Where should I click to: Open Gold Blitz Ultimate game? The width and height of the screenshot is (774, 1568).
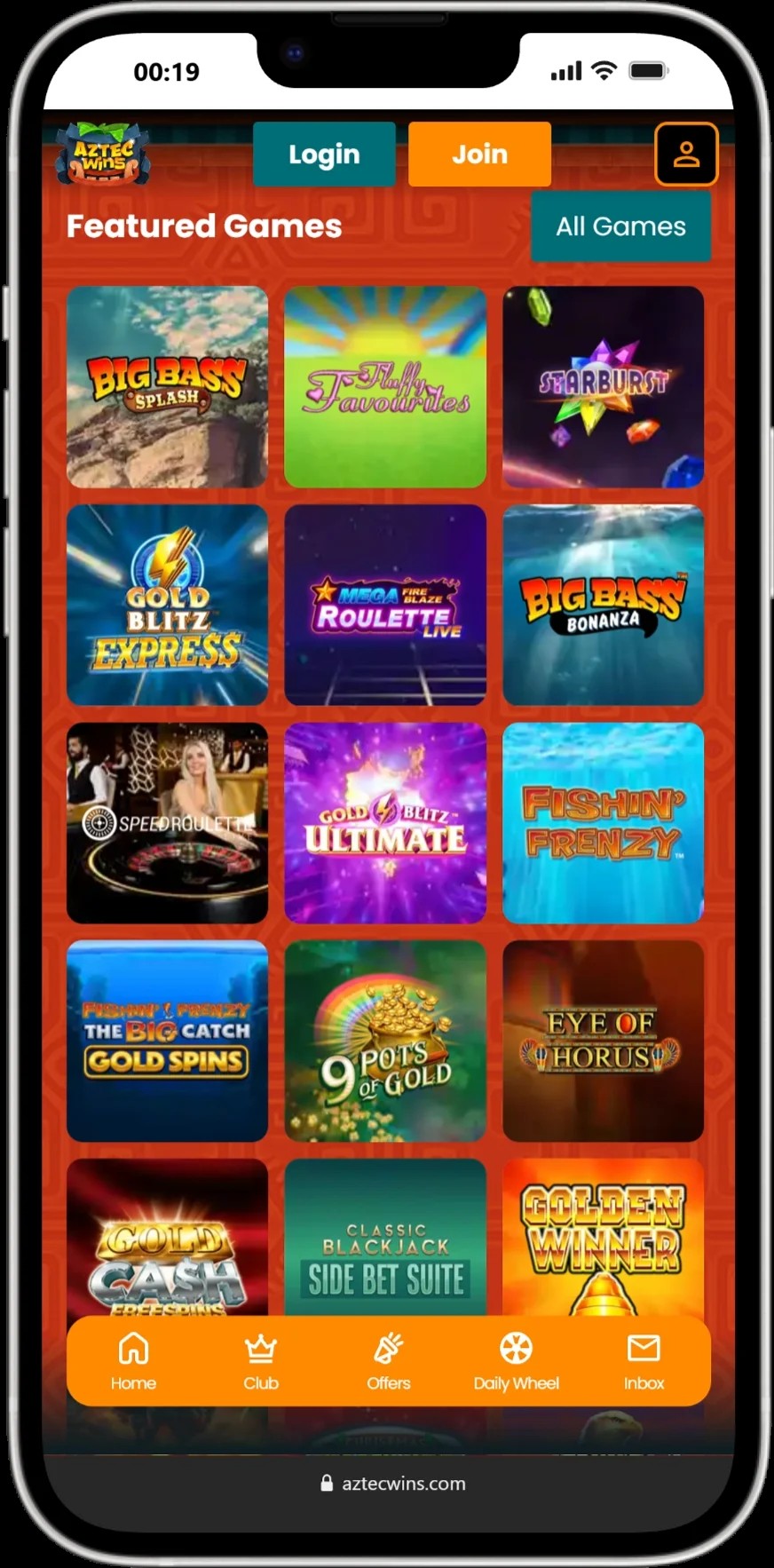click(385, 823)
